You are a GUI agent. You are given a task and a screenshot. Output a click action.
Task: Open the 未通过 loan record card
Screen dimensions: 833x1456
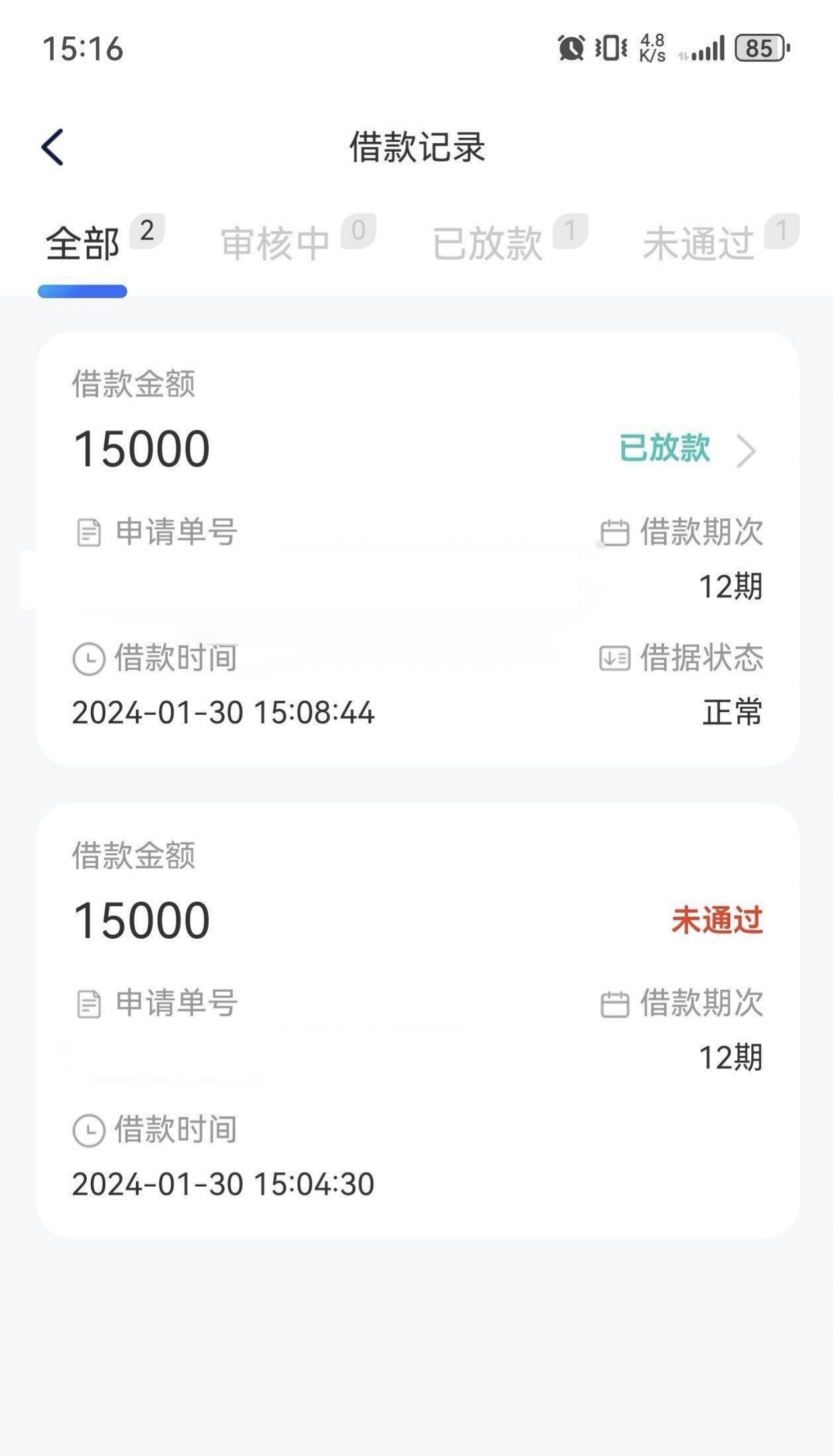pyautogui.click(x=418, y=1020)
